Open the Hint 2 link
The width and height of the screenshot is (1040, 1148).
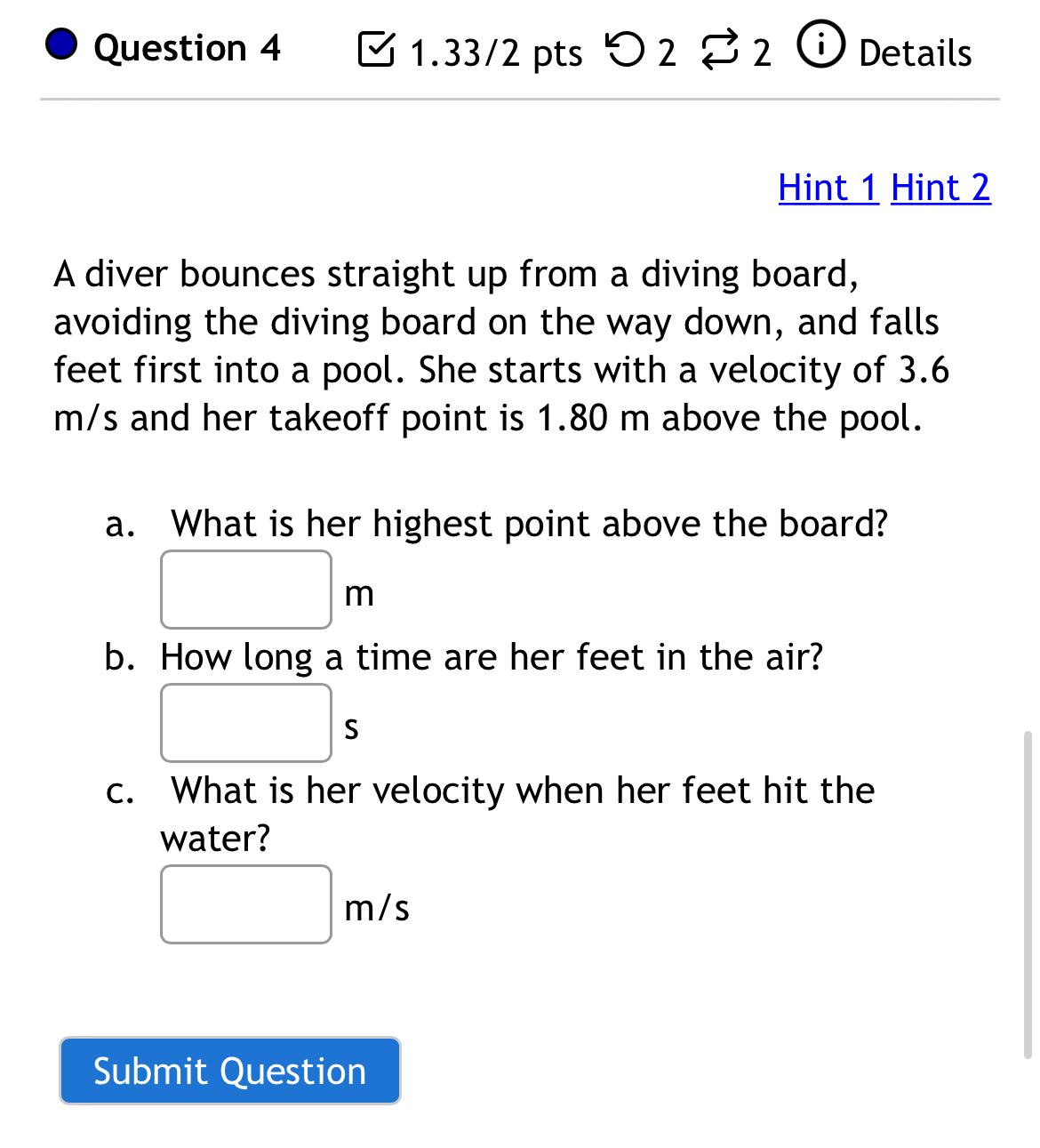pos(940,188)
